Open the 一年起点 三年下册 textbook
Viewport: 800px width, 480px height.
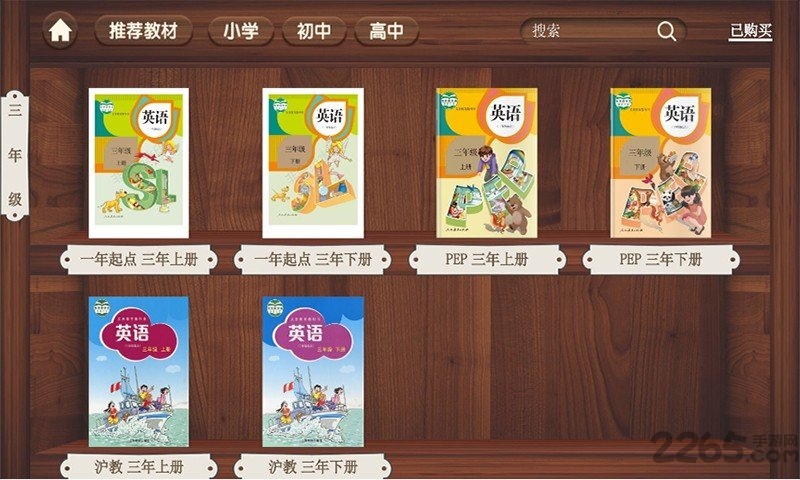tap(313, 163)
